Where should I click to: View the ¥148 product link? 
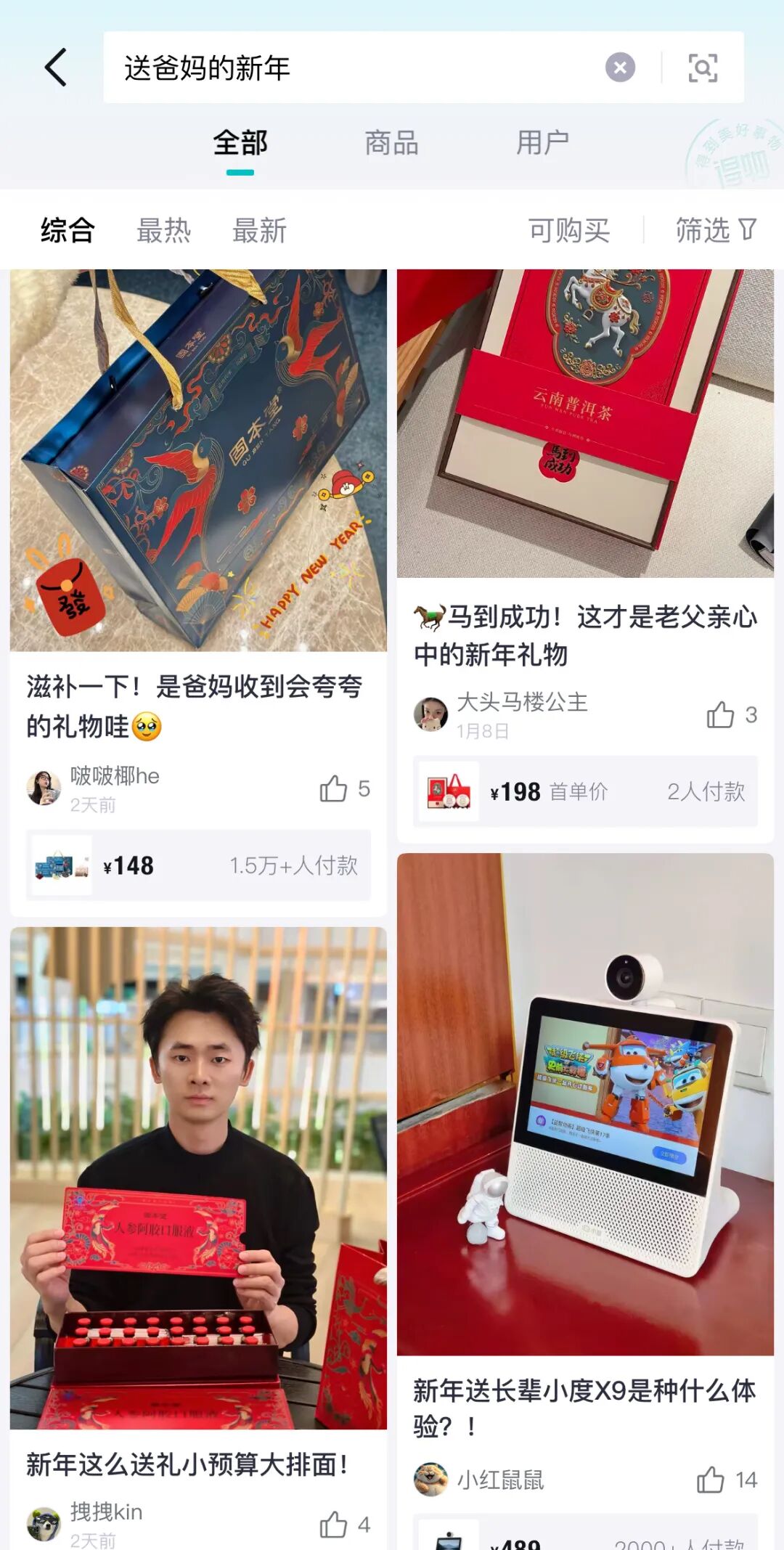pos(197,865)
